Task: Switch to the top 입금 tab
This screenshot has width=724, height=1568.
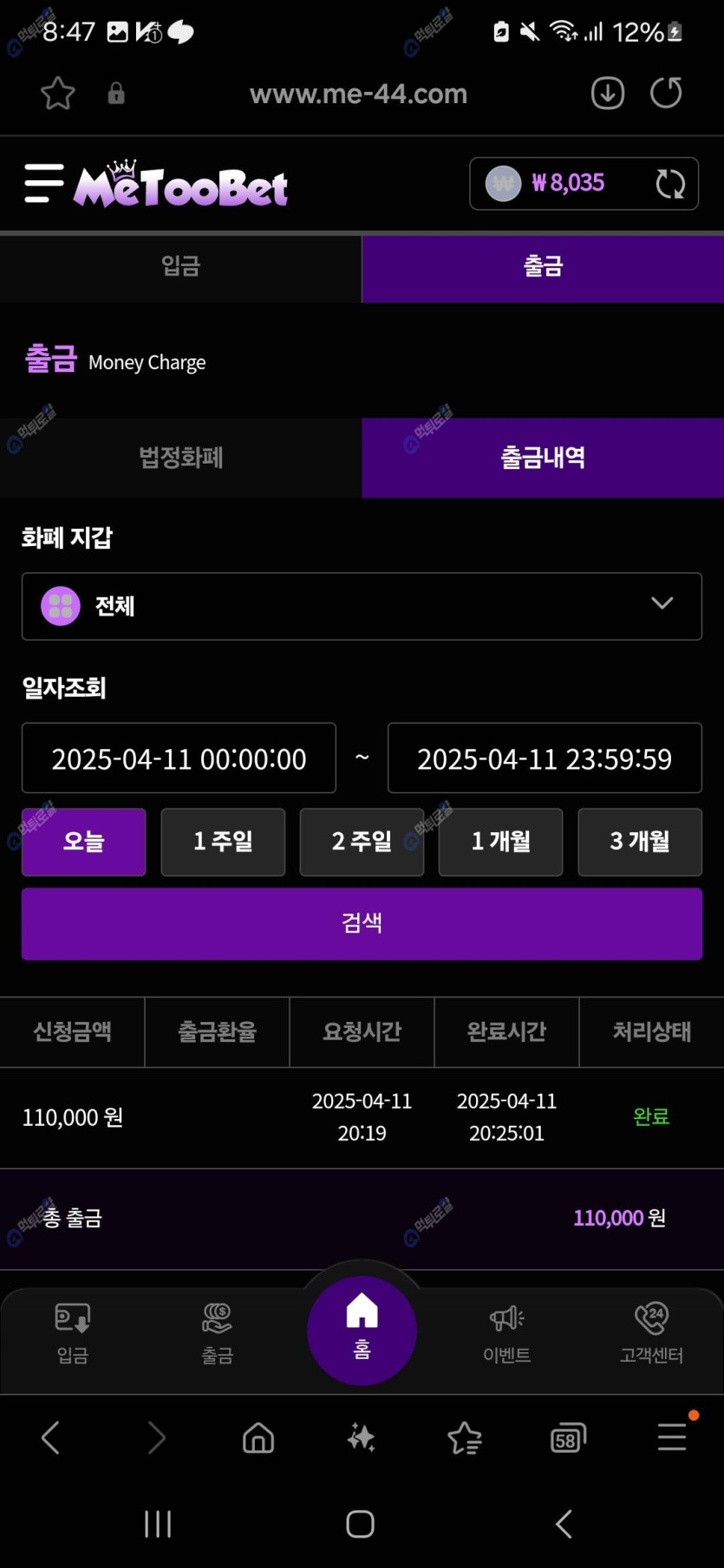Action: pyautogui.click(x=180, y=266)
